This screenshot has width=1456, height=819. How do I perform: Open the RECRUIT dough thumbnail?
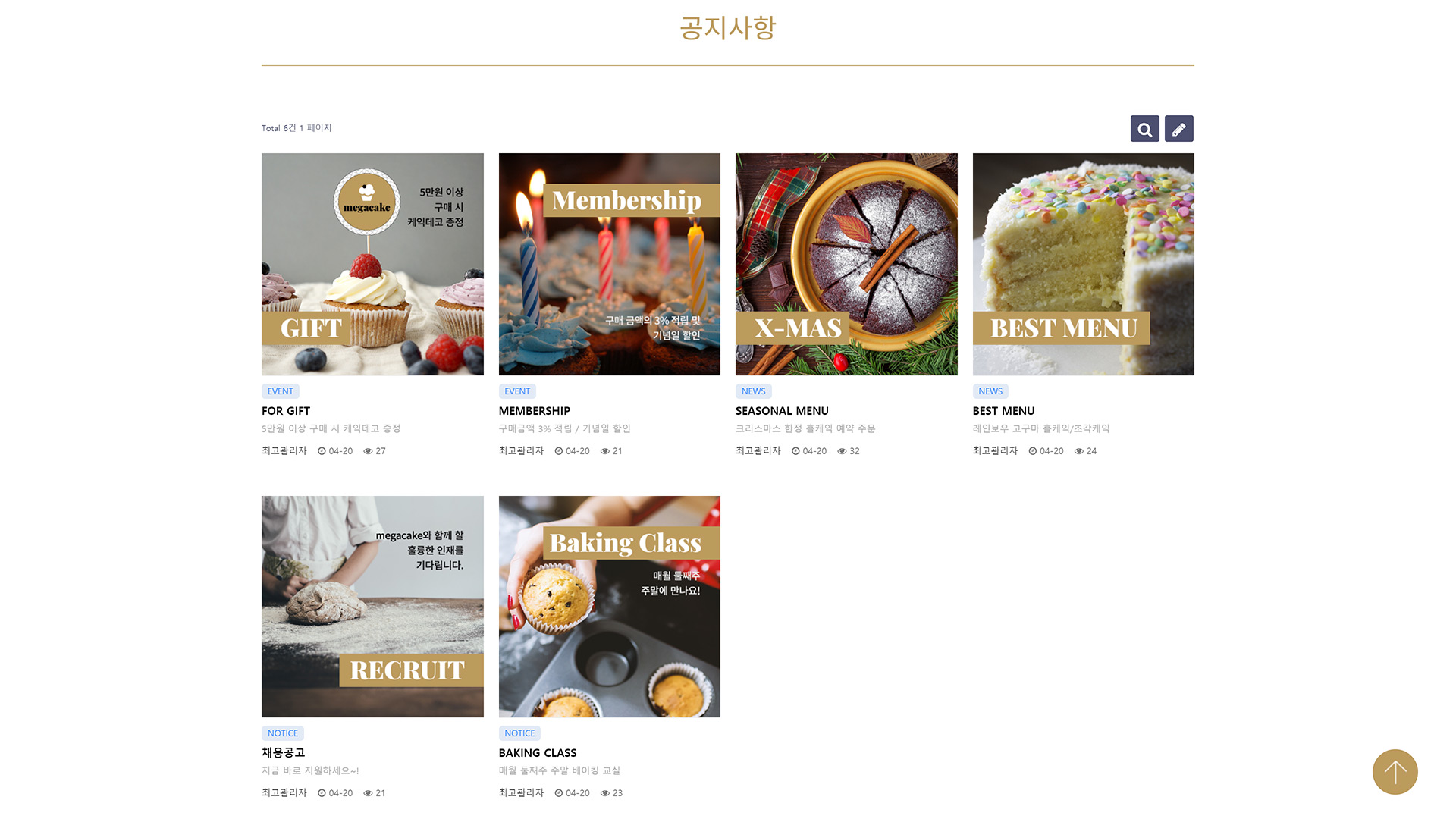tap(372, 607)
